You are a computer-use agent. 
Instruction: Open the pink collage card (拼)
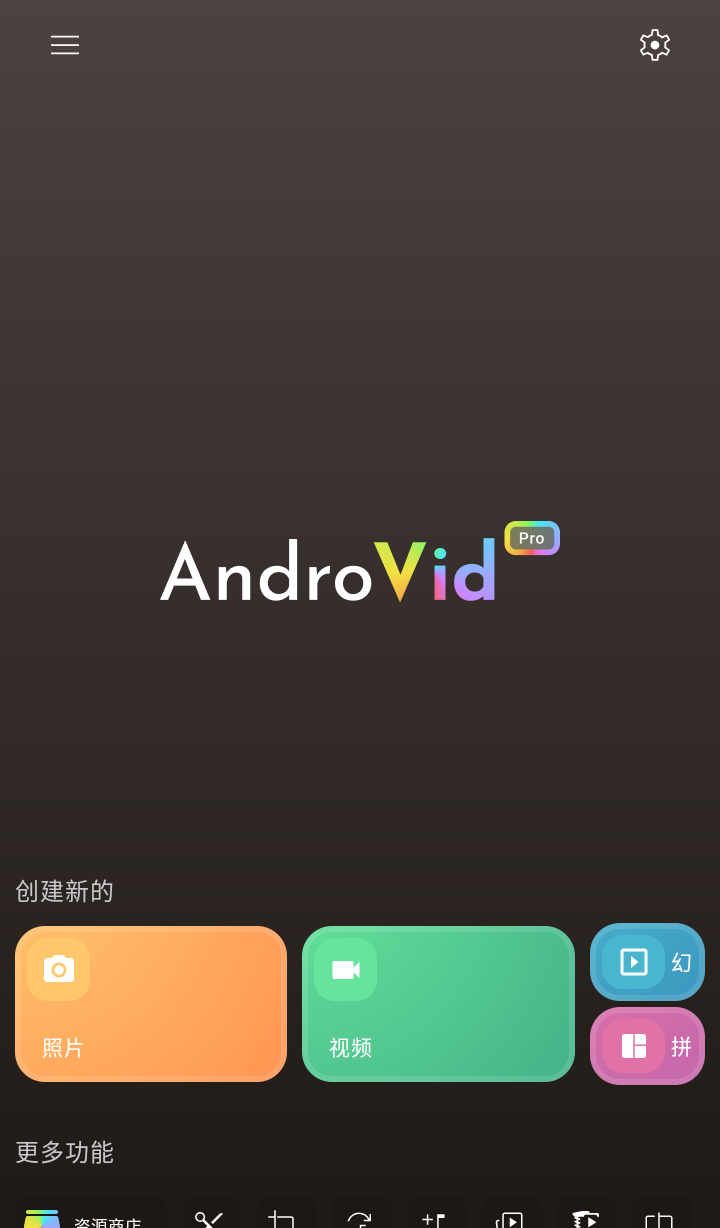(647, 1046)
